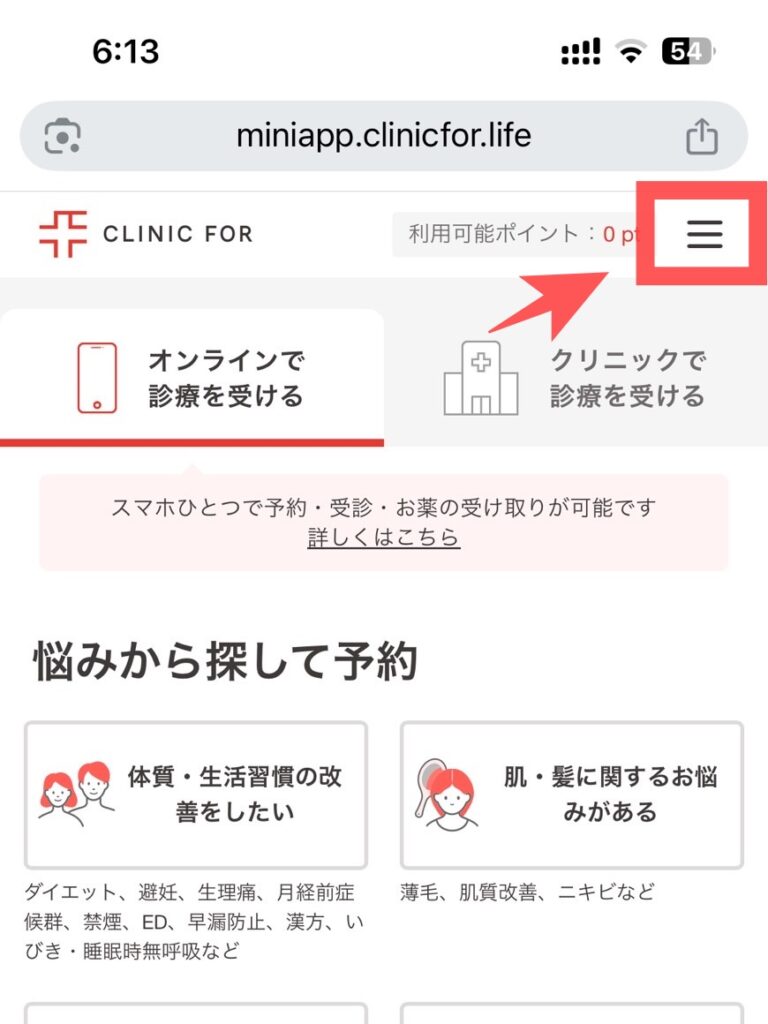768x1024 pixels.
Task: Select the オンラインで診療を受ける tab
Action: pyautogui.click(x=192, y=378)
